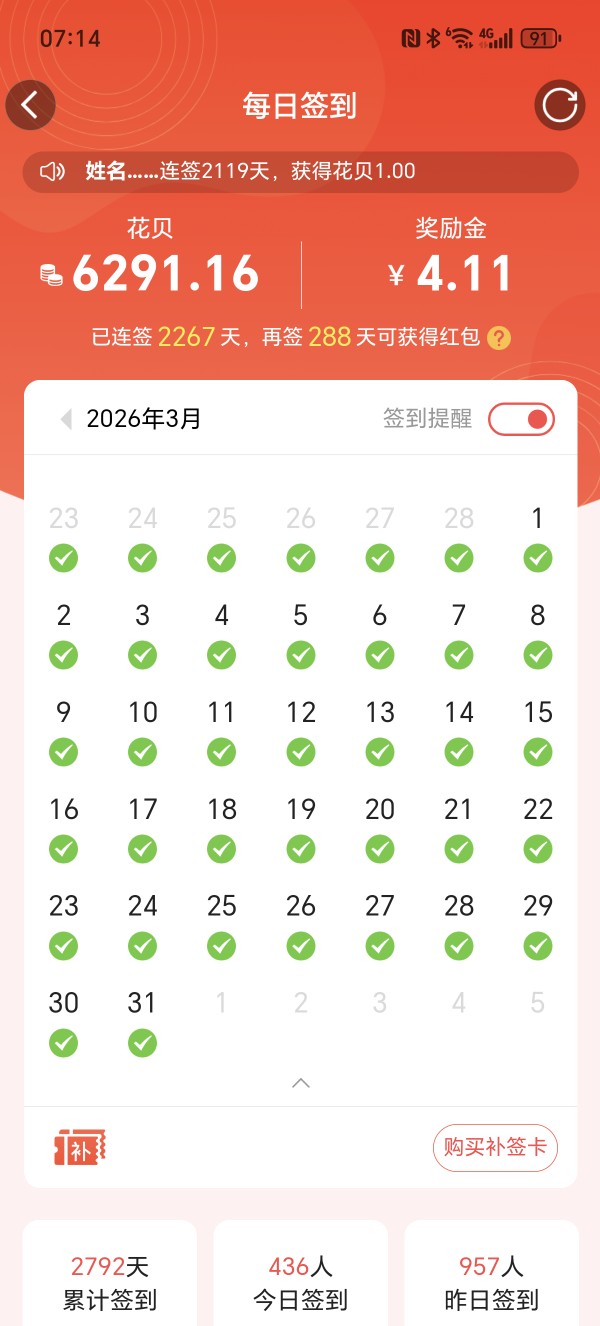Collapse the calendar with the up chevron
Screen dimensions: 600x1326
point(300,1083)
